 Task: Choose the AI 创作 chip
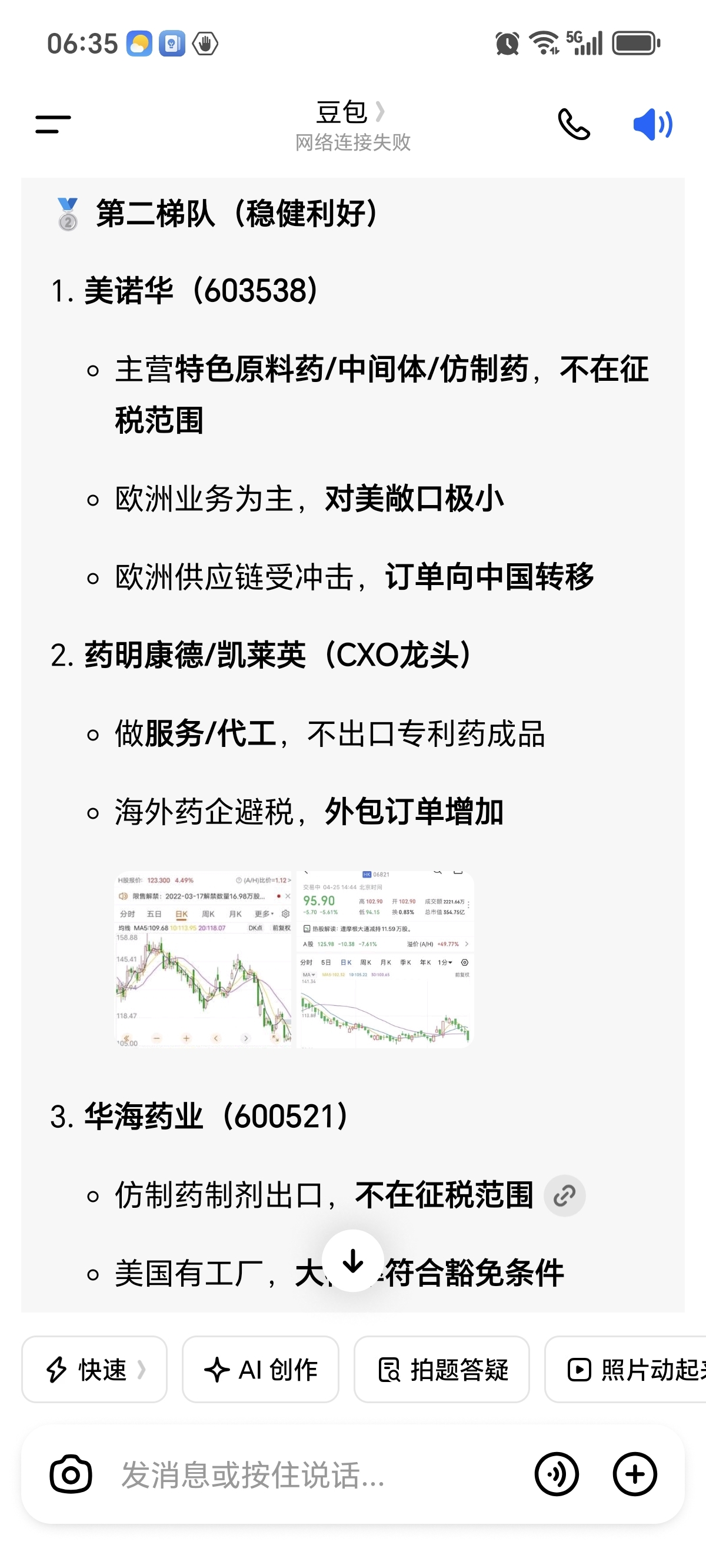pos(261,1370)
